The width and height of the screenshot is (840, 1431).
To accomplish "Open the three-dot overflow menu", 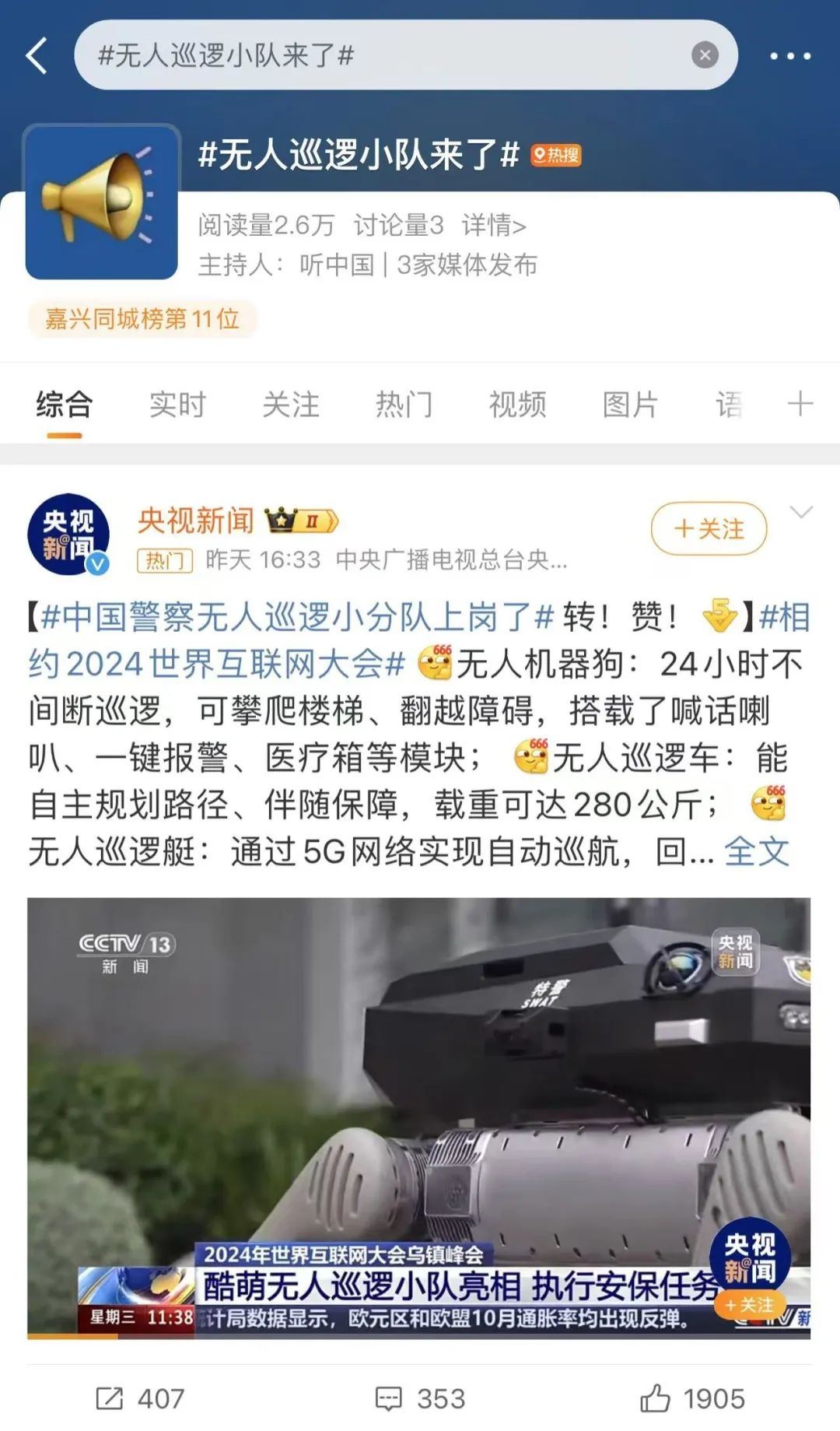I will 789,56.
